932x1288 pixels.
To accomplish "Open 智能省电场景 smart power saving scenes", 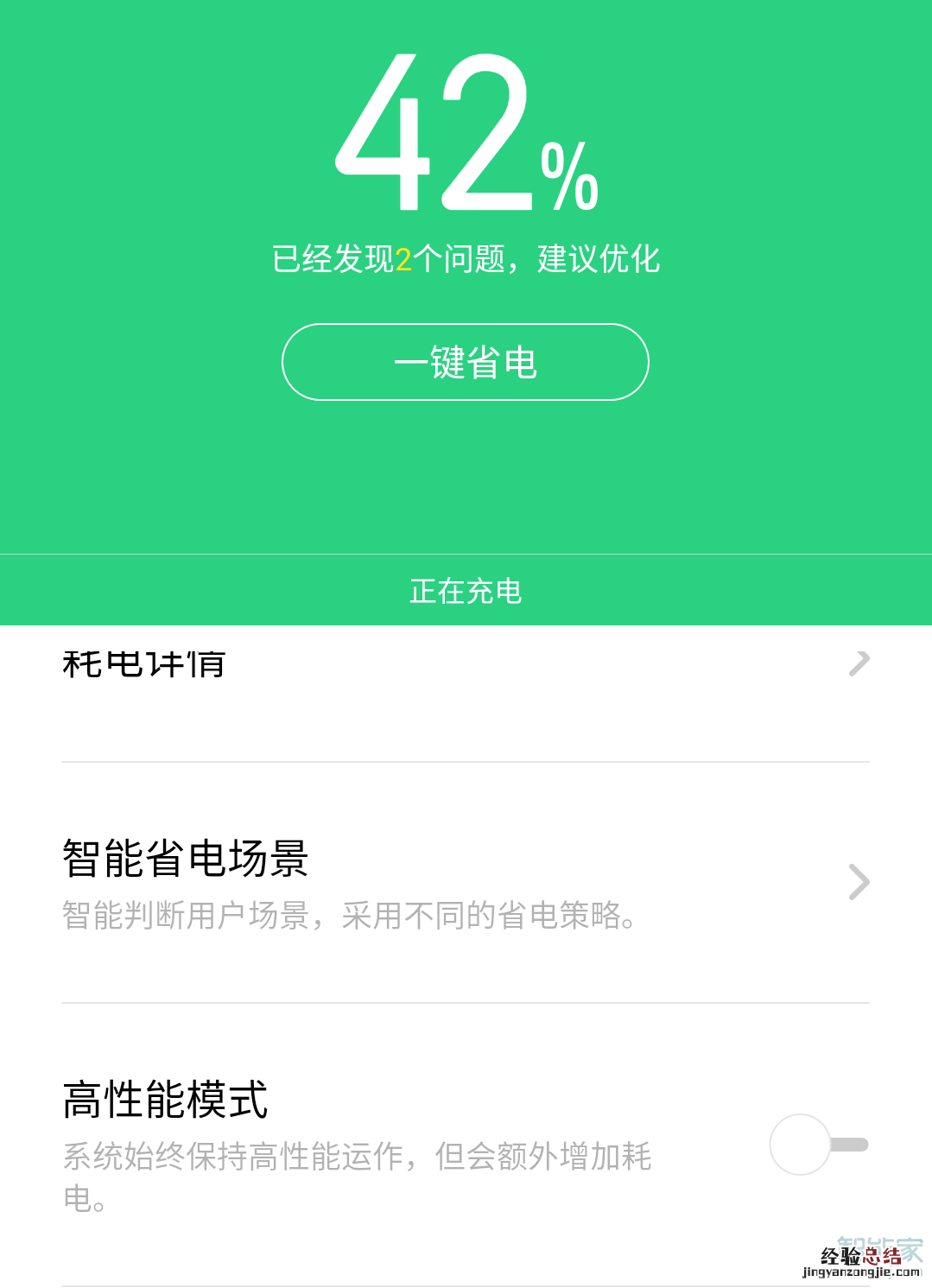I will click(465, 883).
